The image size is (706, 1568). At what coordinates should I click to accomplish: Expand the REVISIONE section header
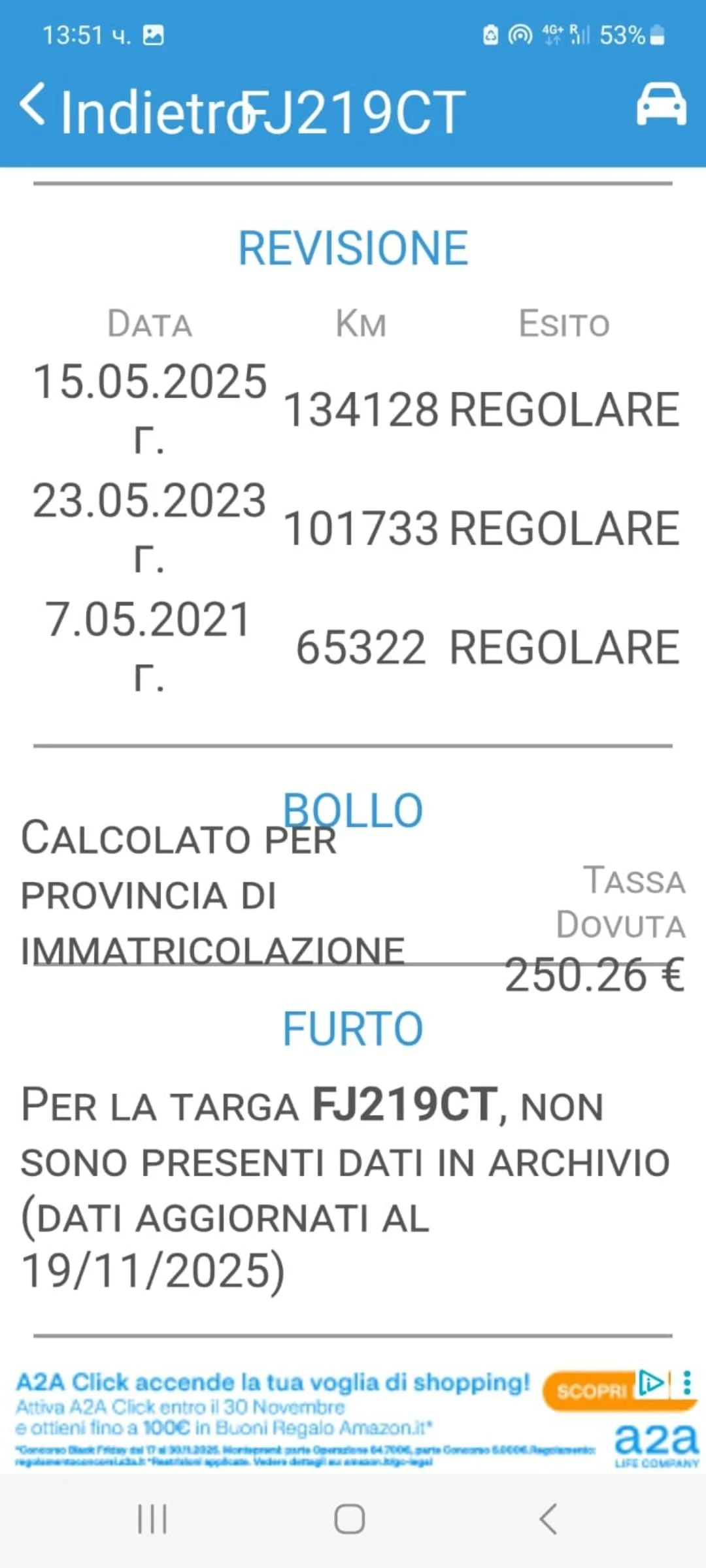click(x=353, y=247)
